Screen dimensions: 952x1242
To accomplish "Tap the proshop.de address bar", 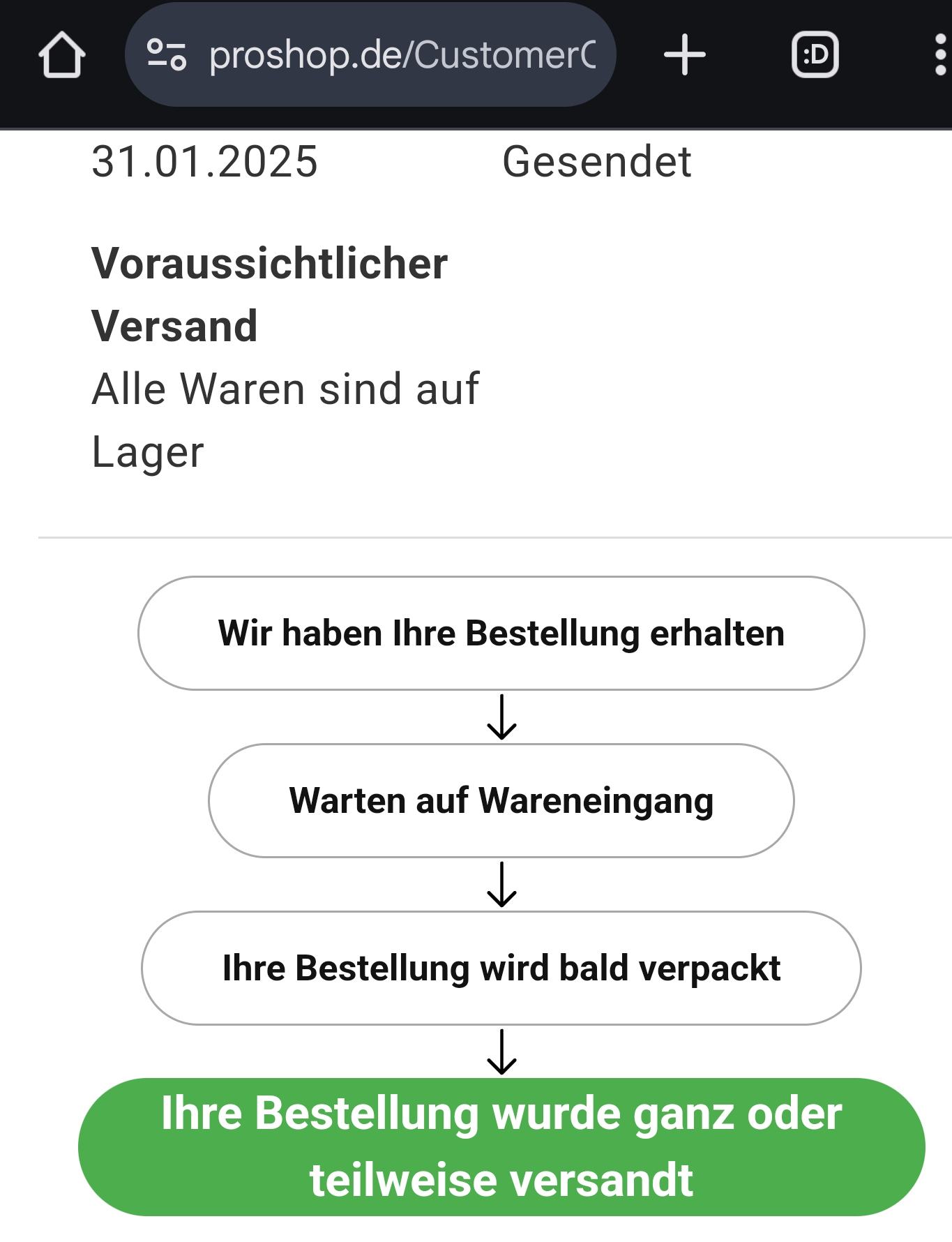I will click(x=401, y=54).
